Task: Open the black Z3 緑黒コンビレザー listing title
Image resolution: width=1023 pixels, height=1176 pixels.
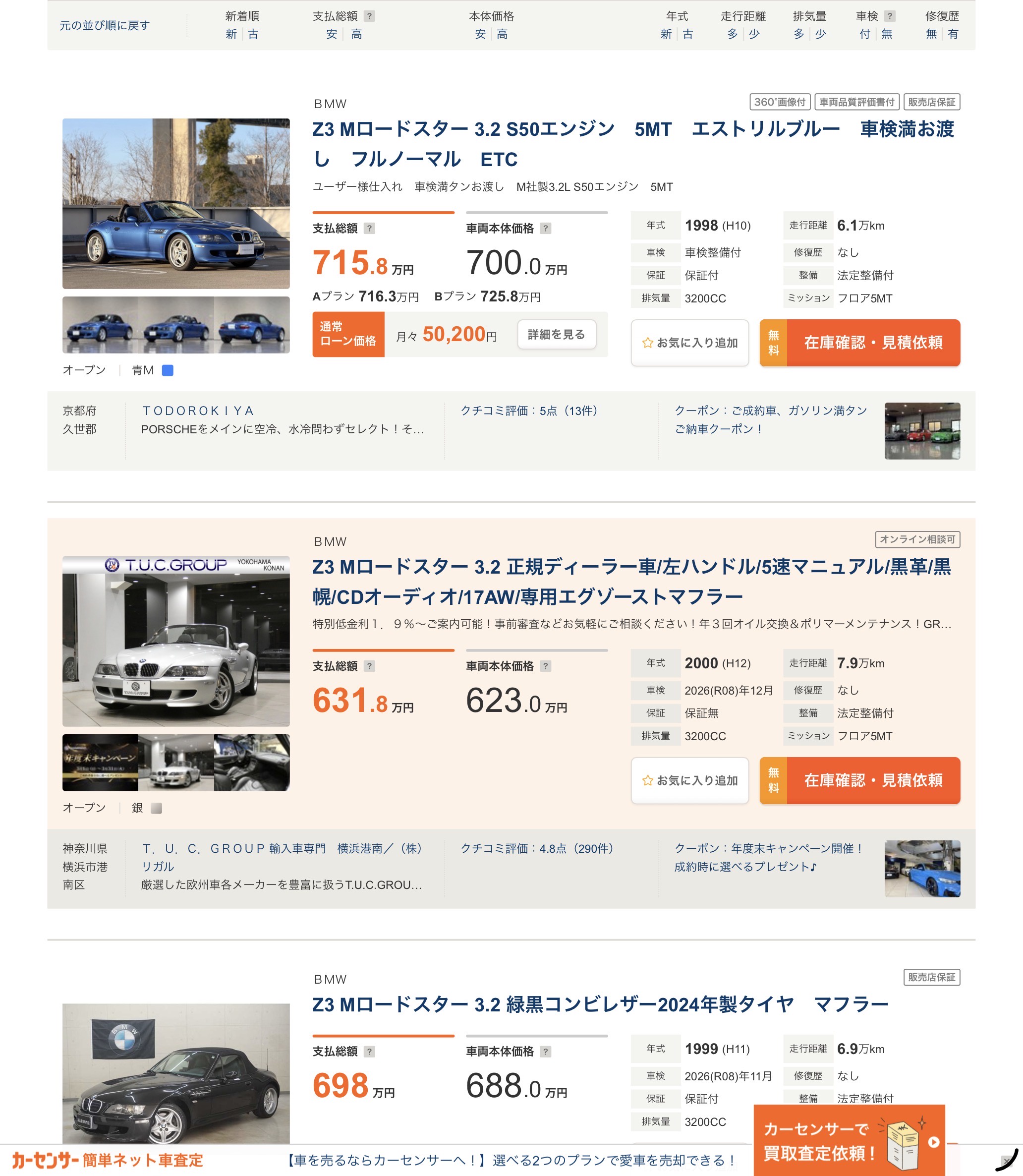Action: coord(599,1004)
